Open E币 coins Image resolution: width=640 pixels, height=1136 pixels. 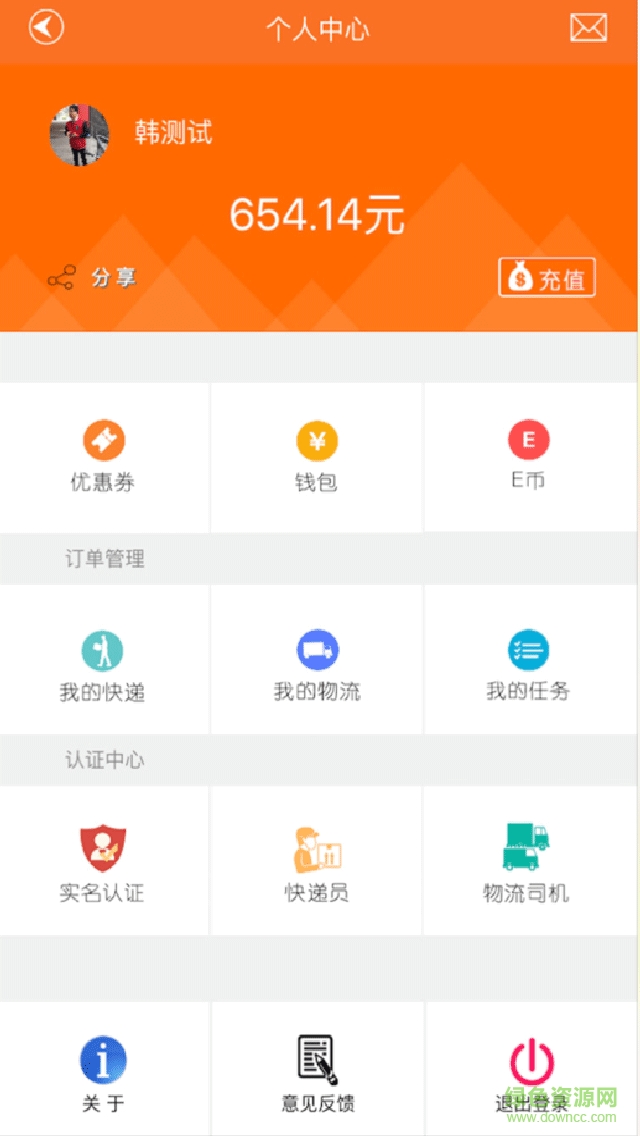tap(528, 457)
